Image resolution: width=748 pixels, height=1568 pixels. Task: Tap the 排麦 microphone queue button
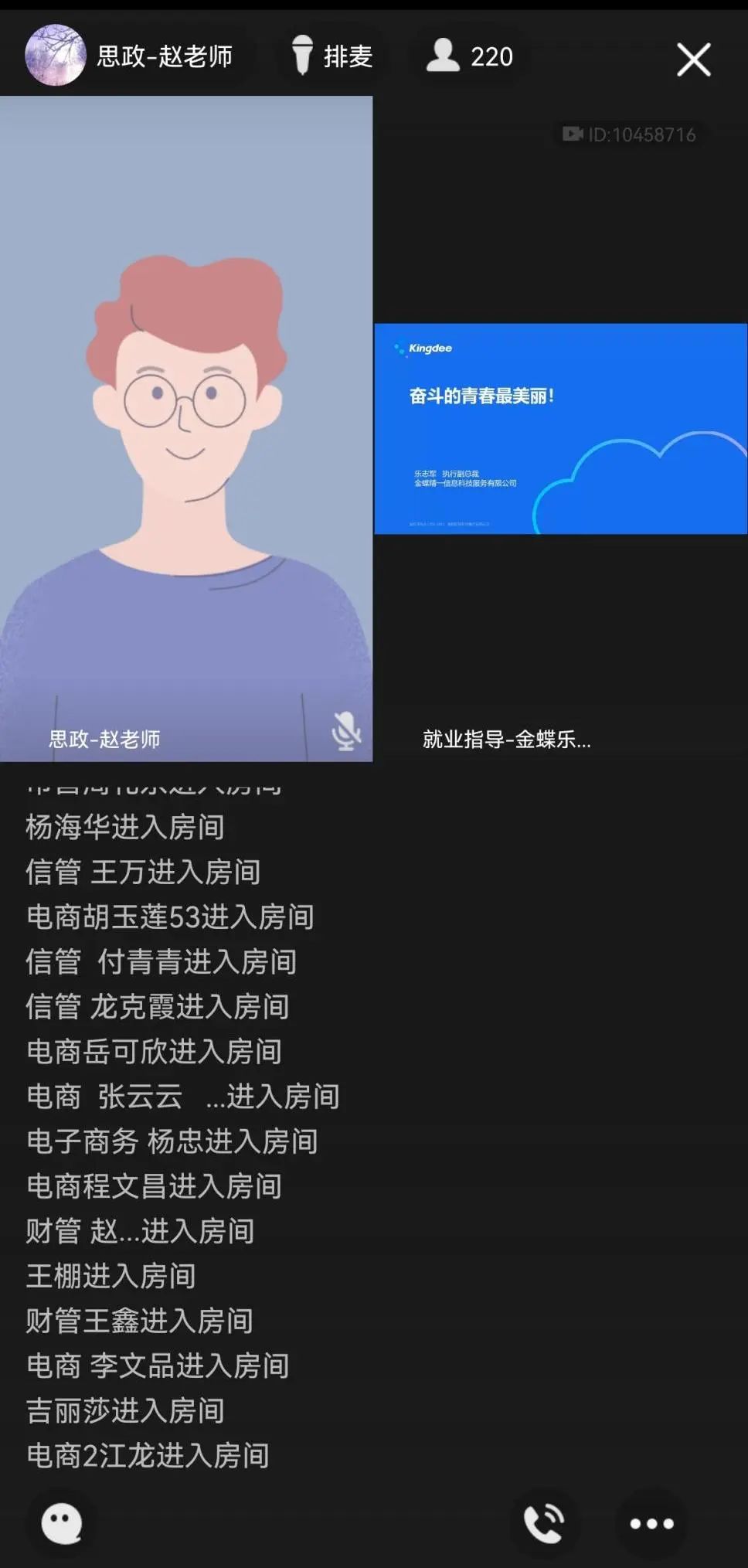click(x=332, y=56)
